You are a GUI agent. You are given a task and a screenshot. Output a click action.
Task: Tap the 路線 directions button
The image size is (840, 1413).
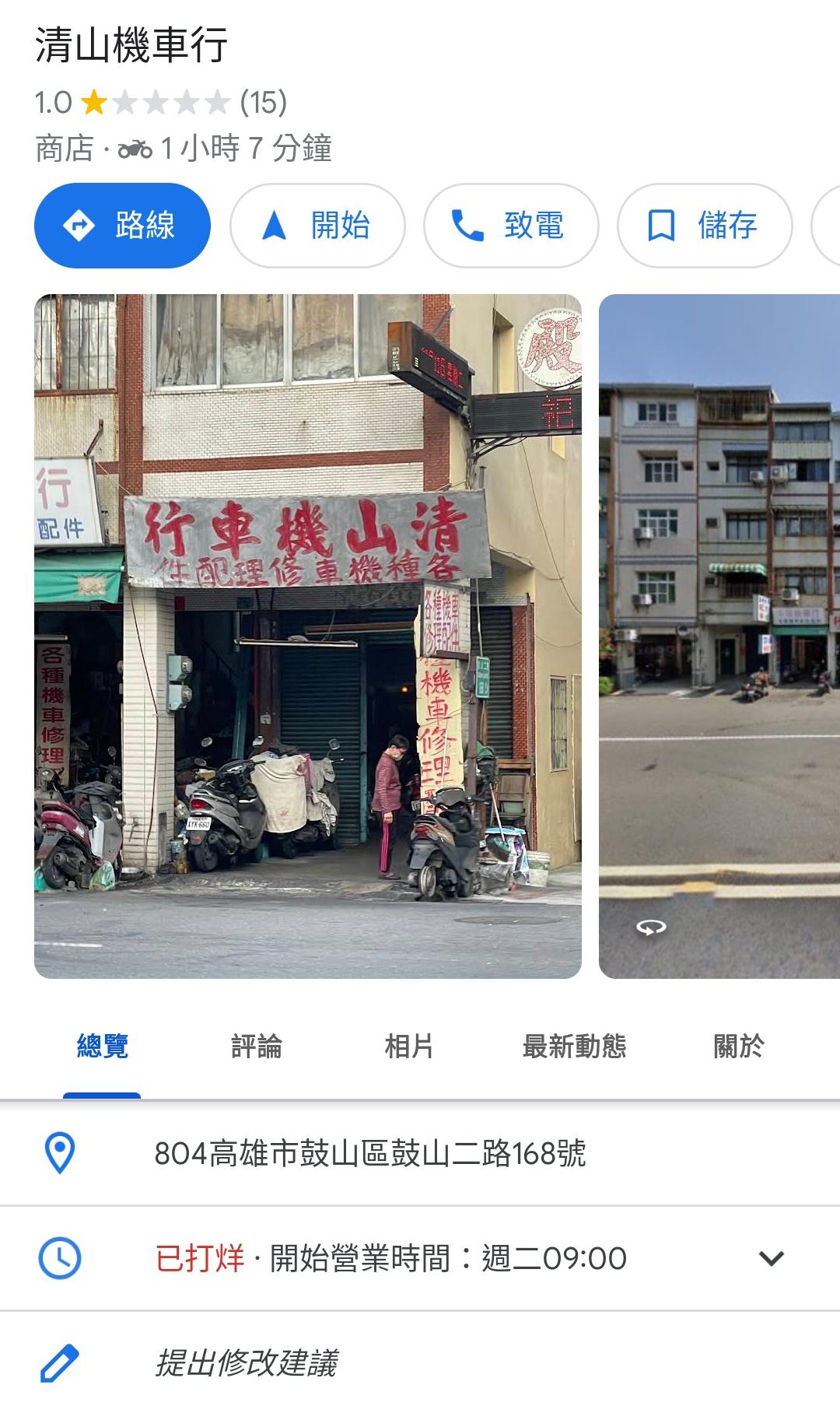click(122, 226)
